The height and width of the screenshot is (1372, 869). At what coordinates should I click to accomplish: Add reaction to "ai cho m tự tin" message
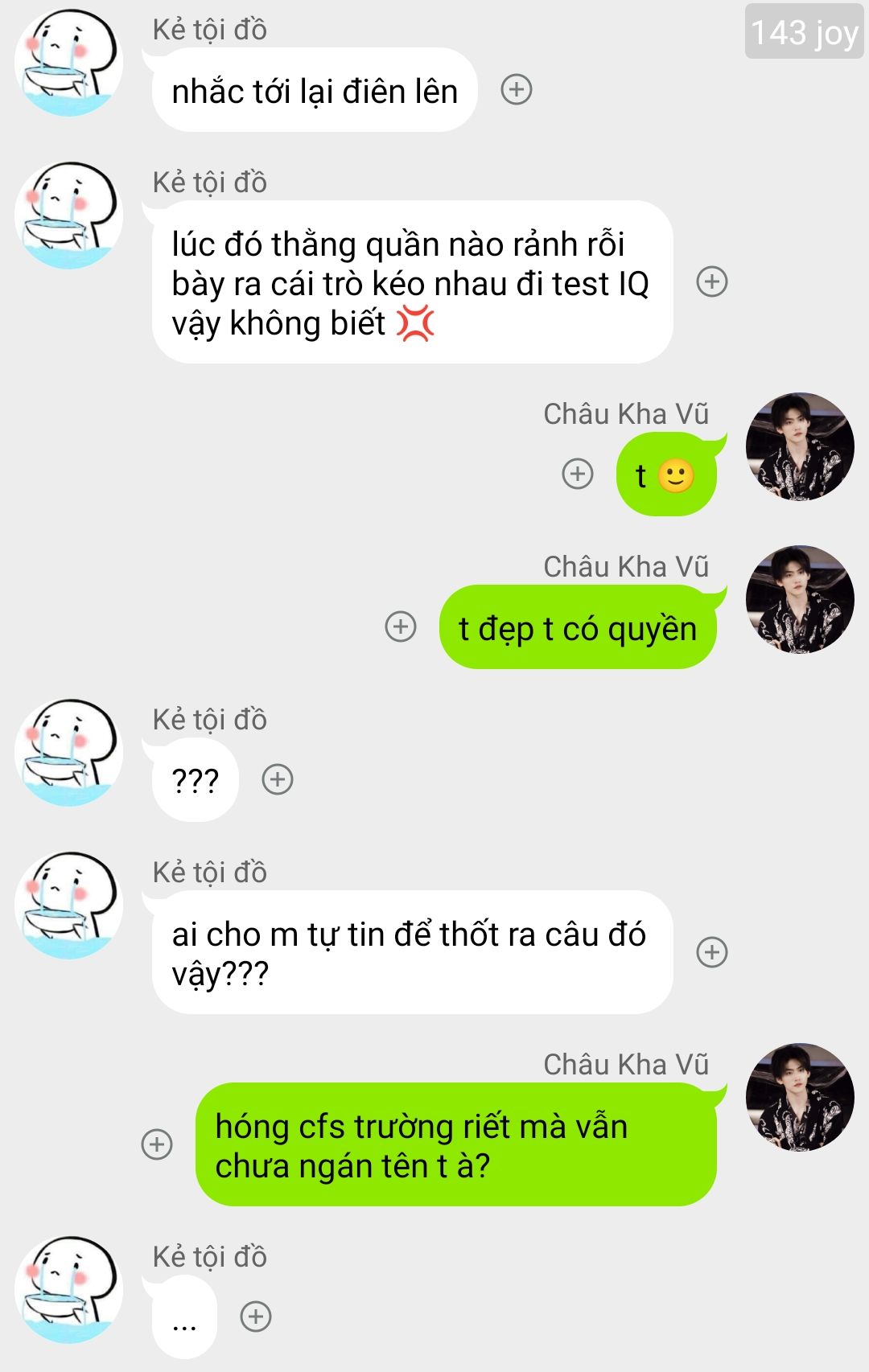click(711, 951)
